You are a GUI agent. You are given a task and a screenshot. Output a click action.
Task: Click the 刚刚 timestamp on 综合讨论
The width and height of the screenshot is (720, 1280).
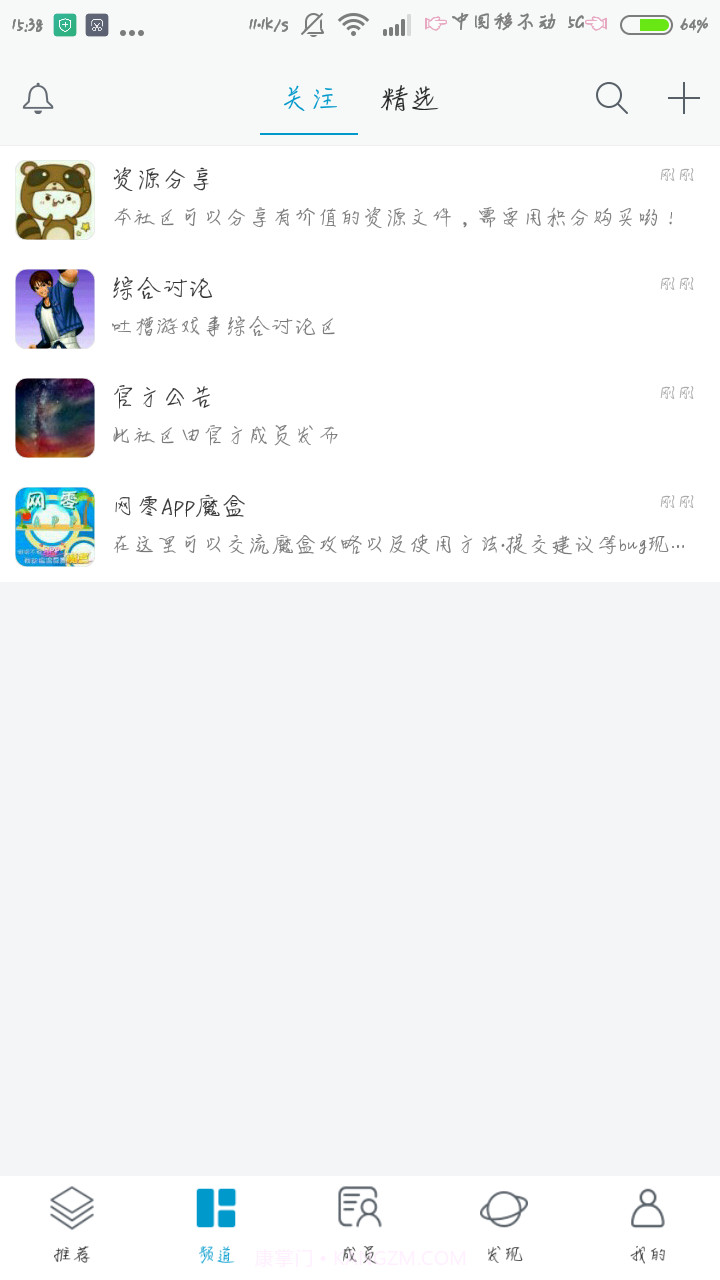678,284
